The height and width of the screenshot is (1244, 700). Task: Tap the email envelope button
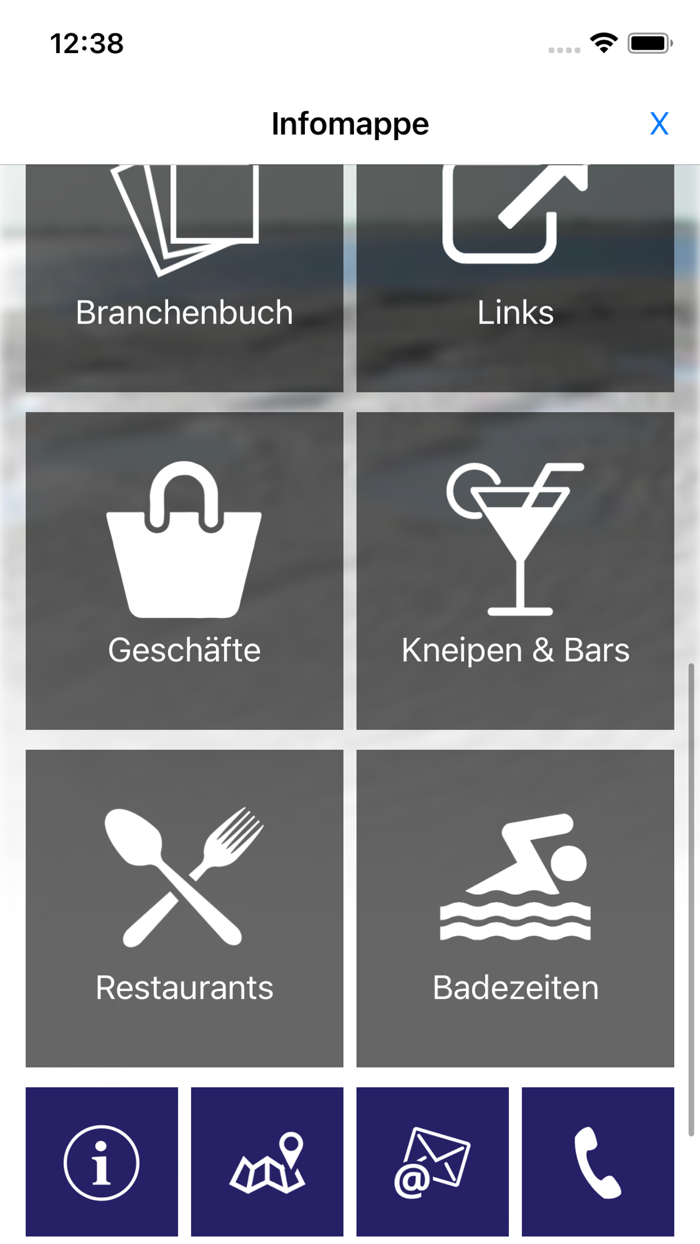(432, 1162)
